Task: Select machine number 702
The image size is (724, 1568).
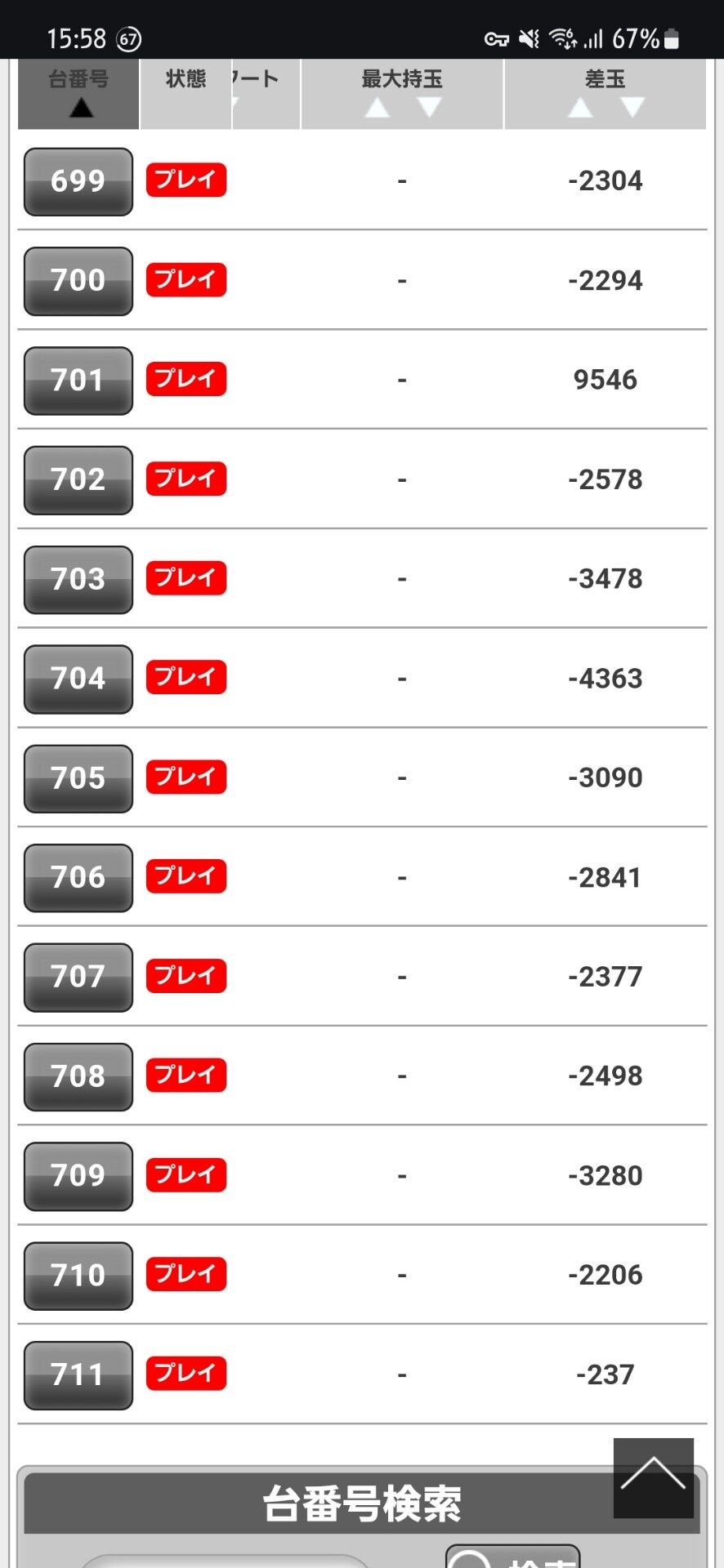Action: pyautogui.click(x=78, y=480)
